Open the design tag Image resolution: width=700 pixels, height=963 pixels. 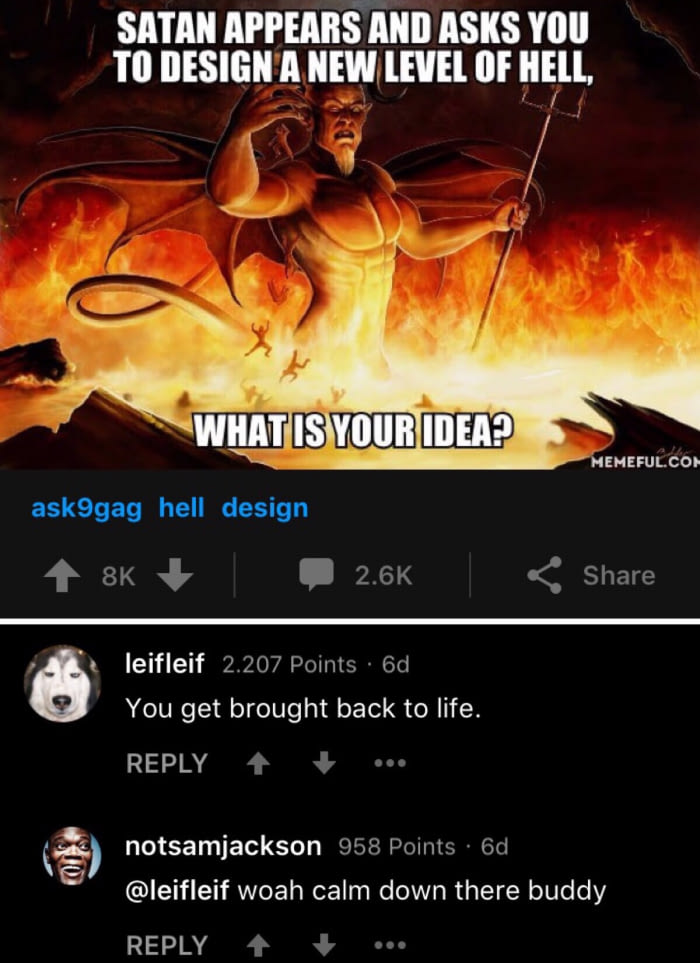pos(265,508)
